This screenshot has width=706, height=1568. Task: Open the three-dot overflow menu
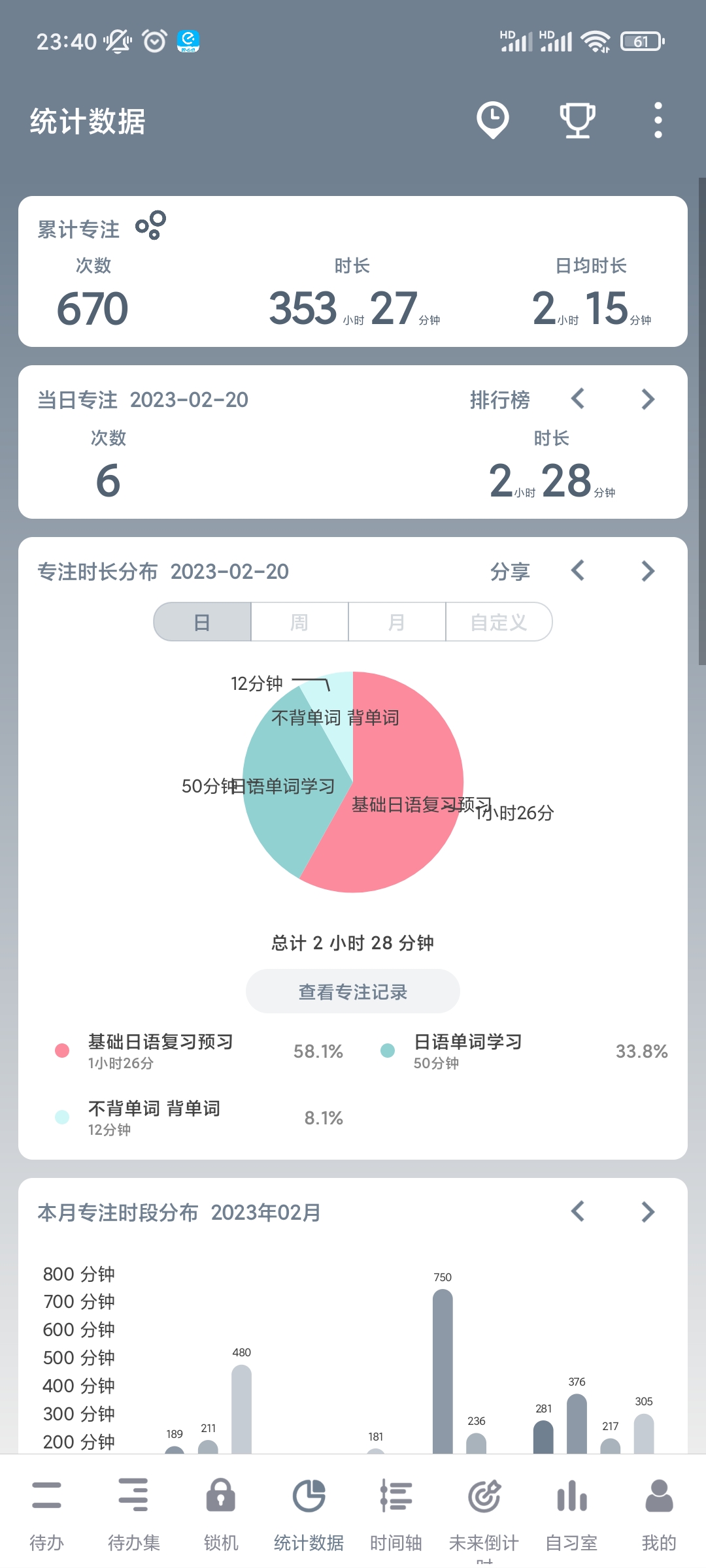coord(658,120)
